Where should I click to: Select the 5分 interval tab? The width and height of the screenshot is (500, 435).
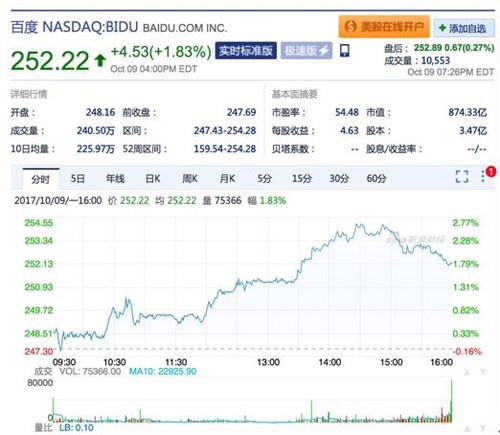click(x=264, y=179)
